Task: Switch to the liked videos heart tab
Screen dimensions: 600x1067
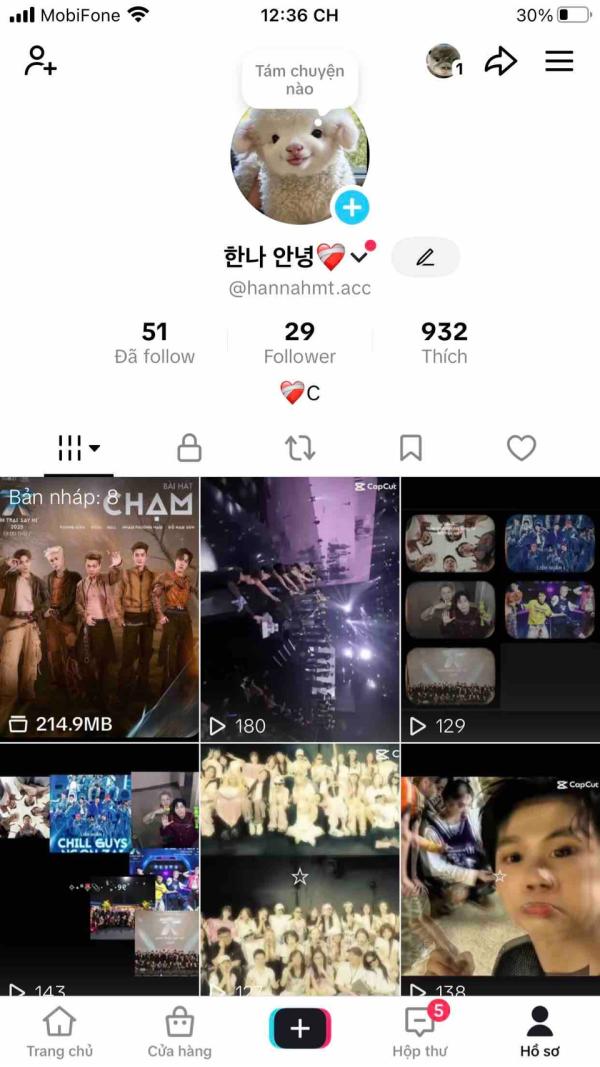Action: click(521, 448)
